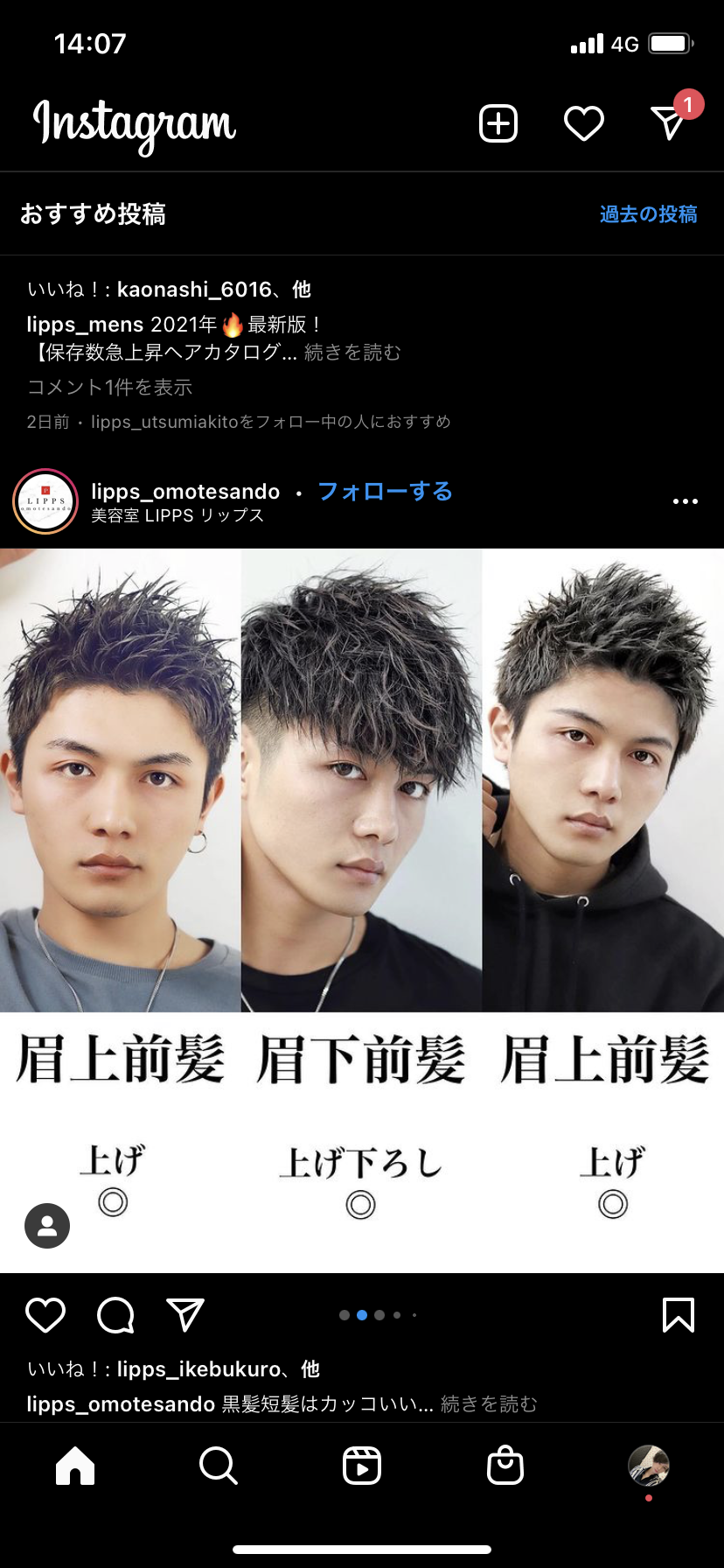Bookmark the lipps_omotesando post
The height and width of the screenshot is (1568, 724).
pos(679,1315)
